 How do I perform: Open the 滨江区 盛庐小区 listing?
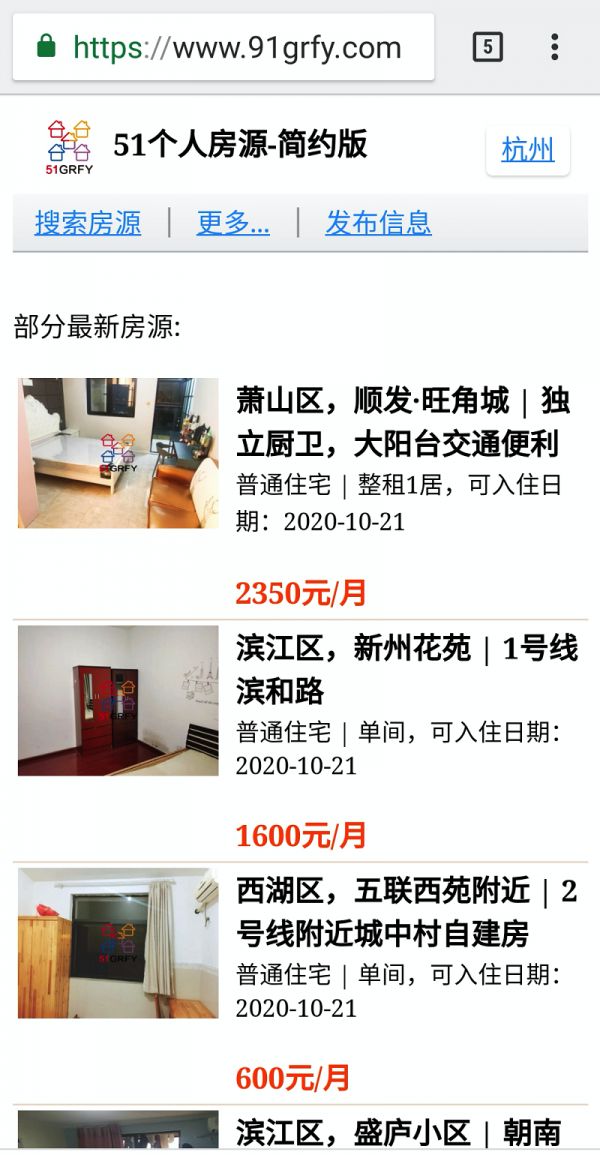coord(403,1132)
